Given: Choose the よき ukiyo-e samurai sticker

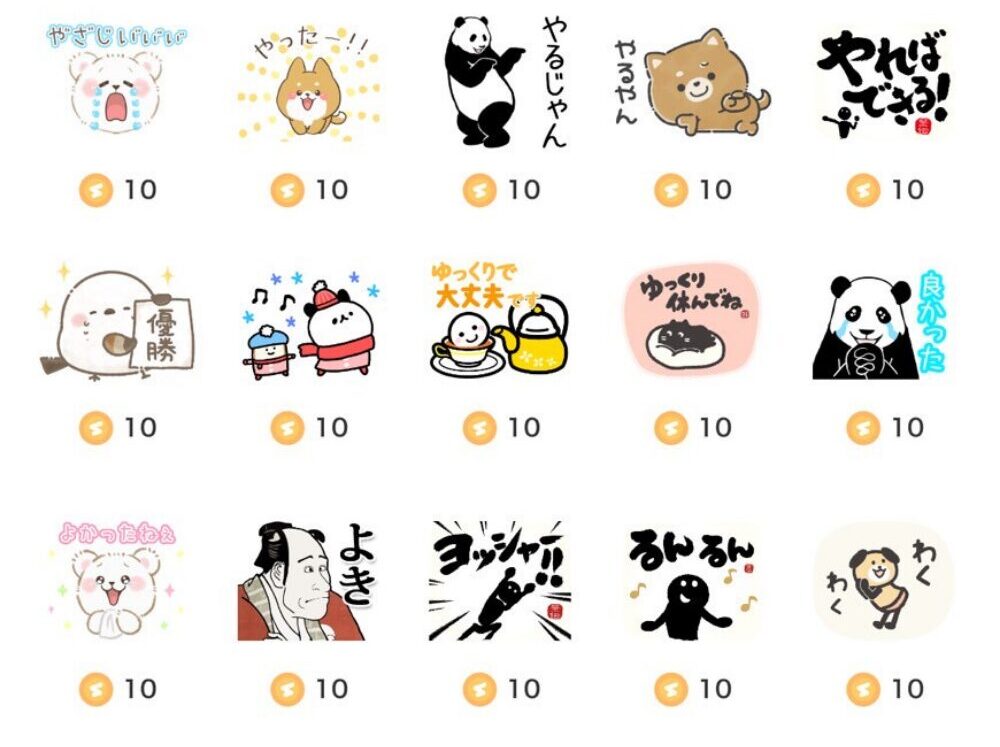Looking at the screenshot, I should coord(308,580).
